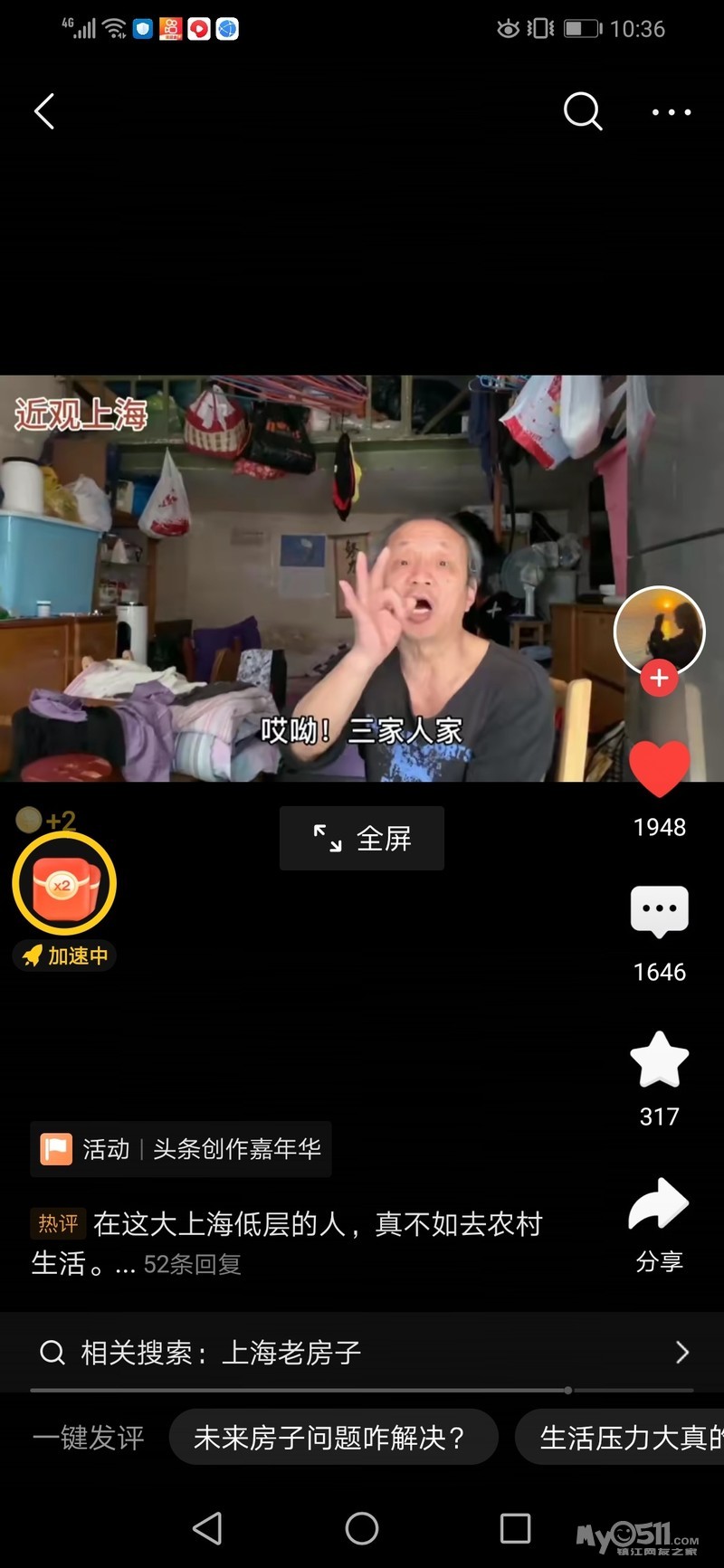The image size is (724, 1568).
Task: Select quick comment chip 生活压力大
Action: 624,1438
